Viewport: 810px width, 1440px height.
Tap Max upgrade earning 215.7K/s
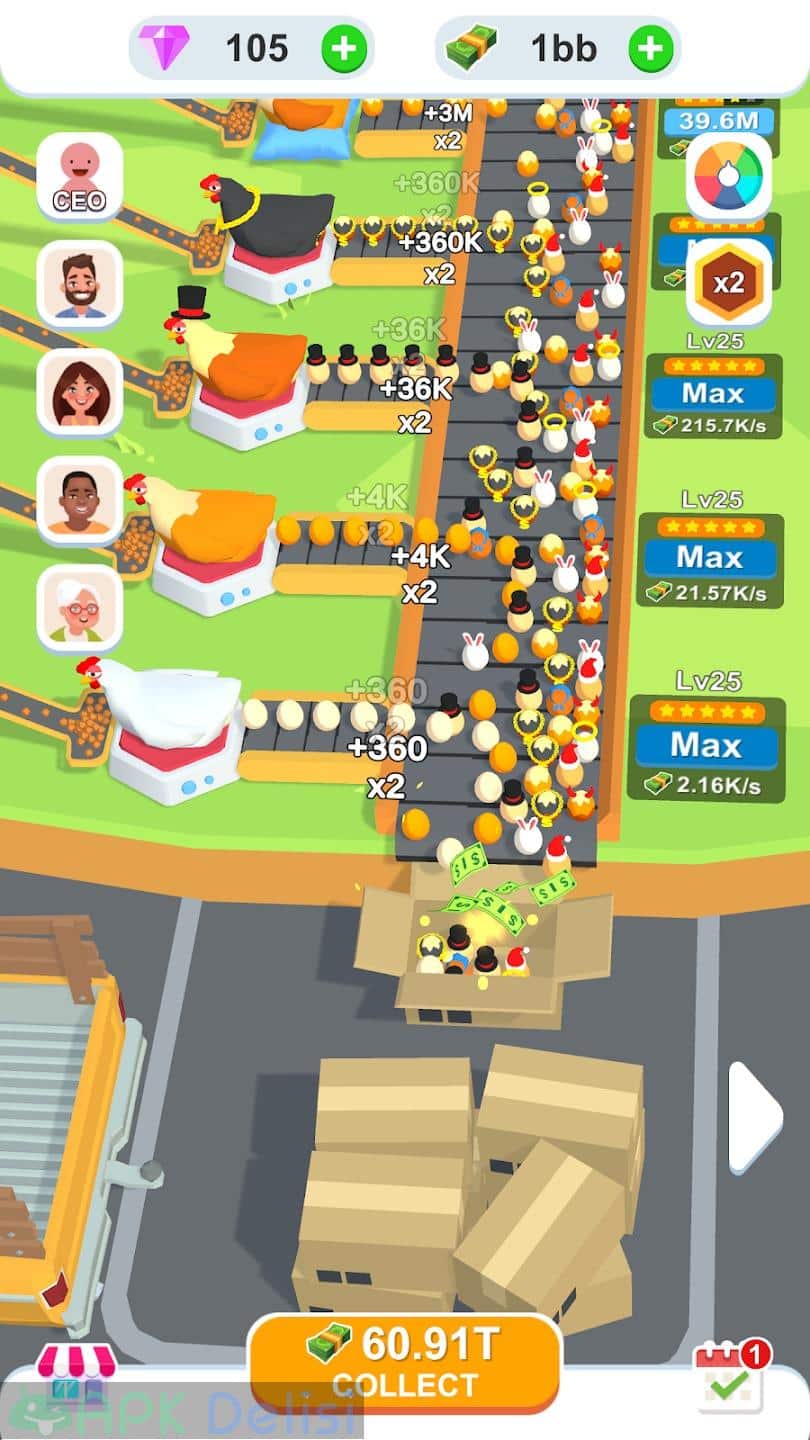click(713, 393)
